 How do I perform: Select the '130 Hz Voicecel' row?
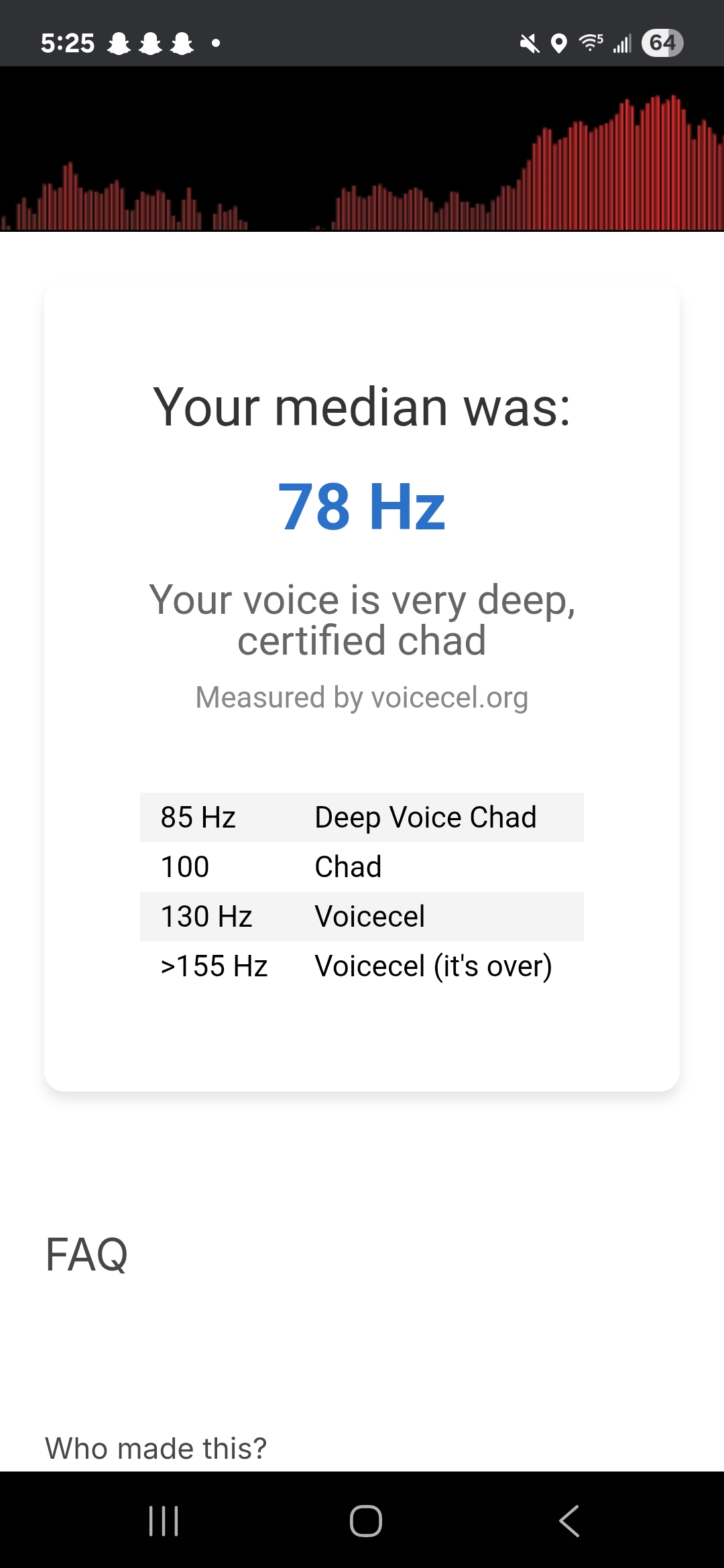click(x=362, y=916)
